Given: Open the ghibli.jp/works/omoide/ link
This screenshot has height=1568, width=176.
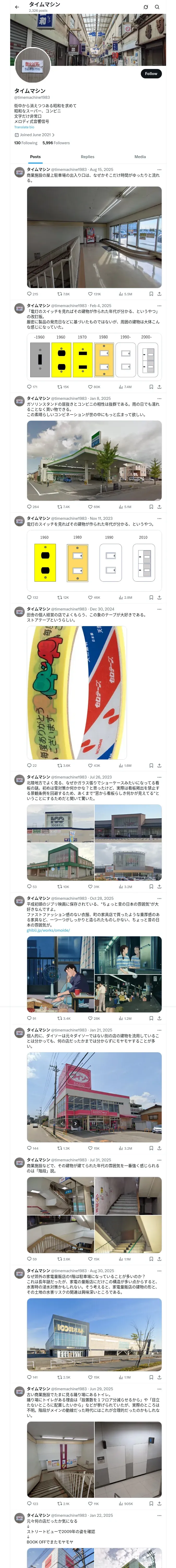Looking at the screenshot, I should [x=48, y=930].
